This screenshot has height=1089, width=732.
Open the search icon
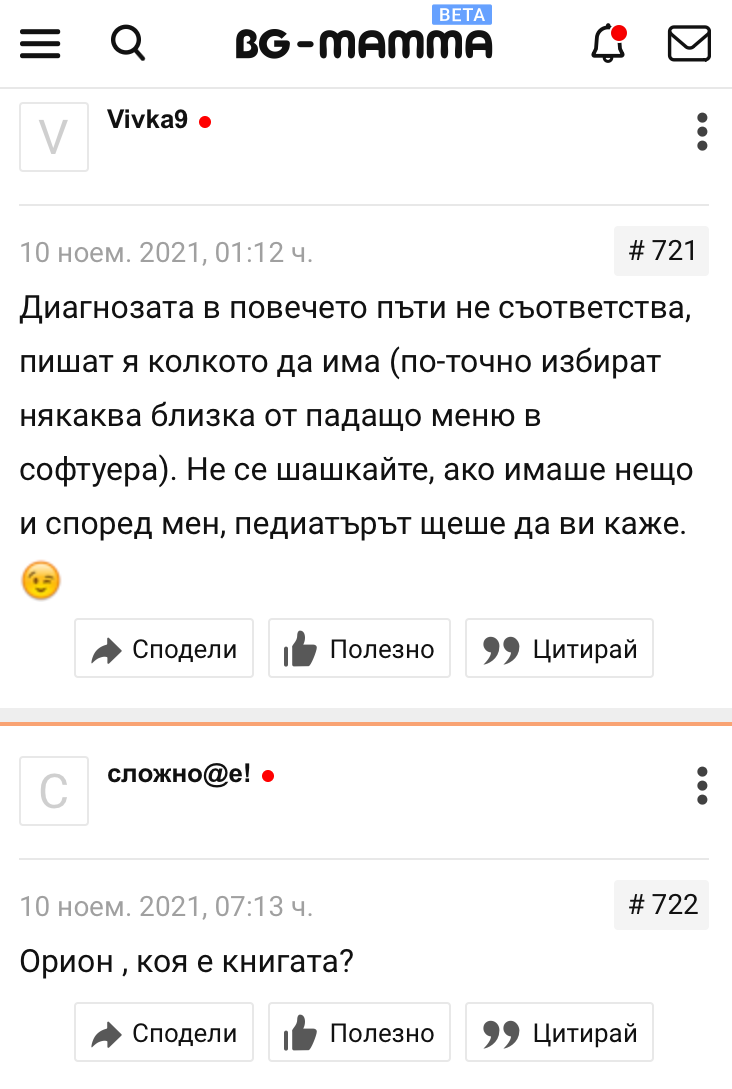coord(128,44)
